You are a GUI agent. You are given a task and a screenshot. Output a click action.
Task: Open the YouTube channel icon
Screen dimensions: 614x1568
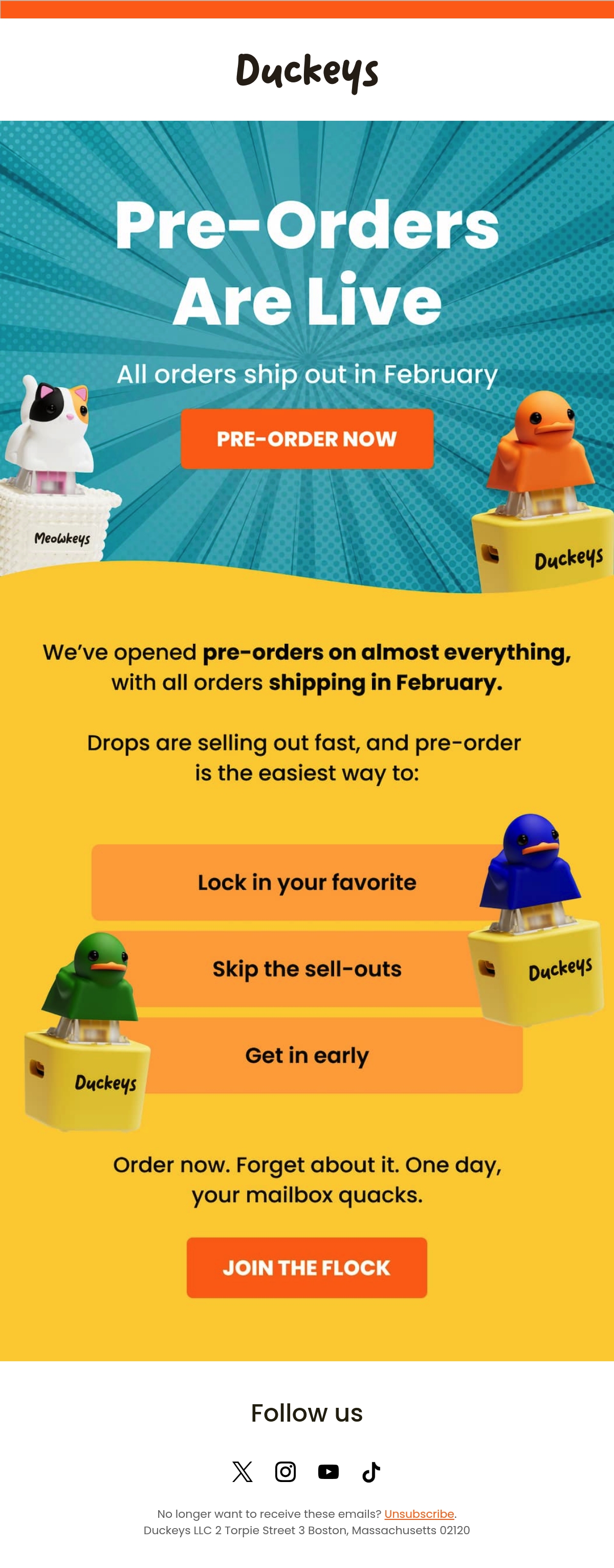pyautogui.click(x=328, y=1471)
